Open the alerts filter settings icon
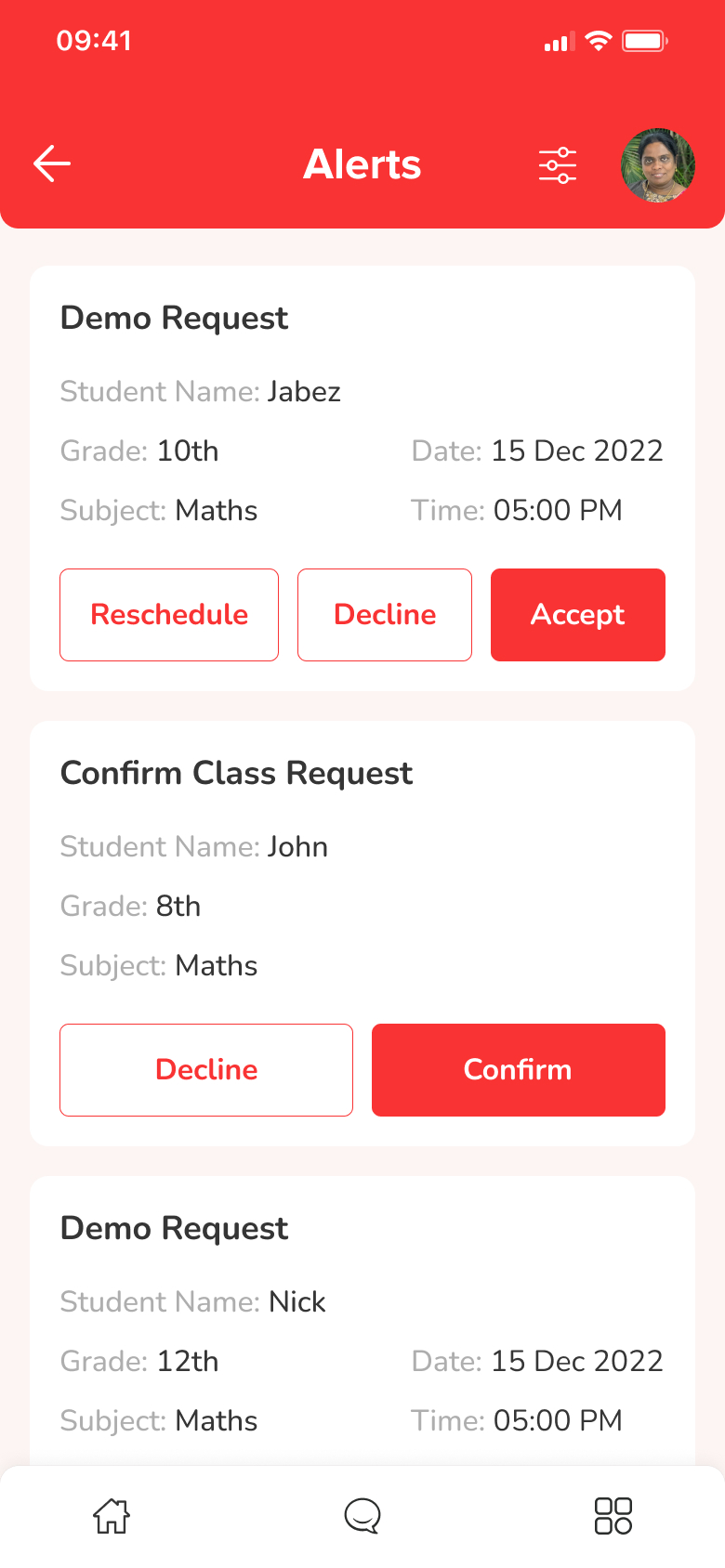This screenshot has width=725, height=1568. (x=558, y=165)
